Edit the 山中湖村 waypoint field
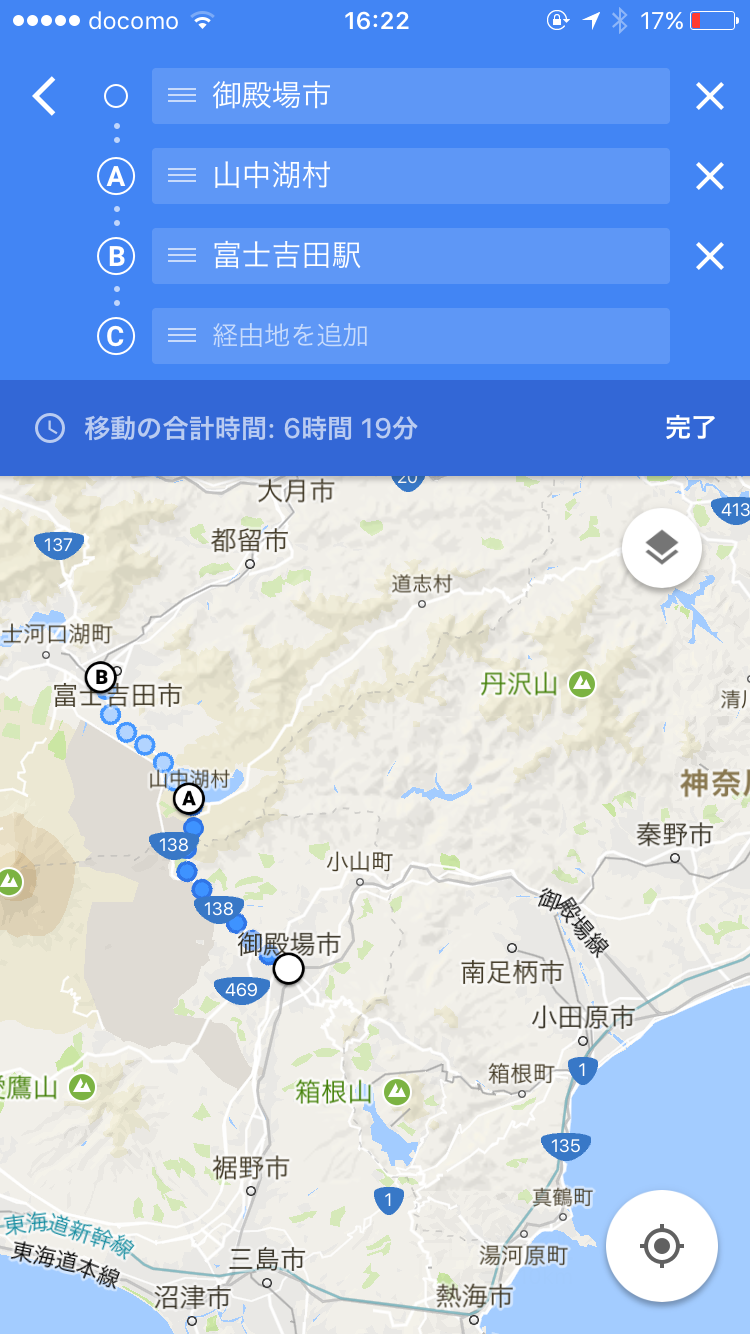This screenshot has width=750, height=1334. (410, 176)
